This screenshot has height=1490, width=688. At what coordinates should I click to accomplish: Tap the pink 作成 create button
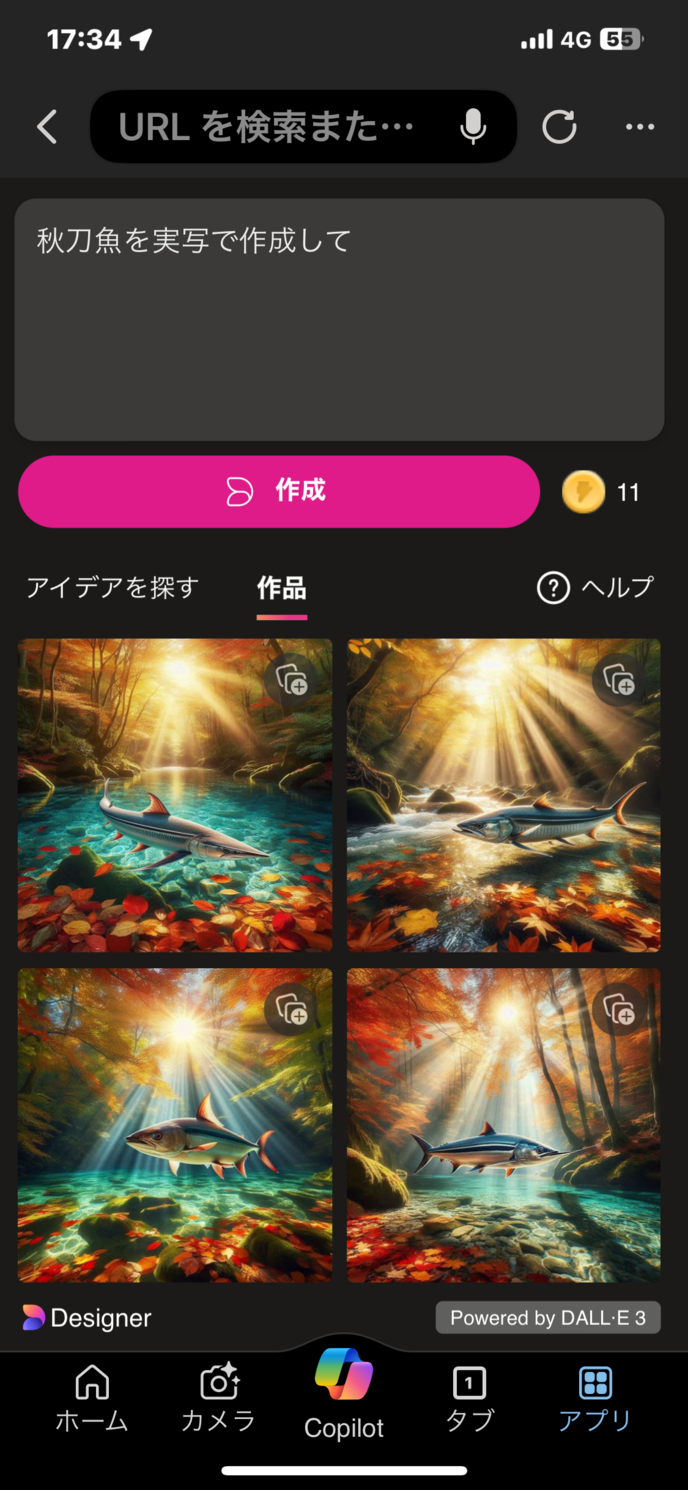[279, 491]
